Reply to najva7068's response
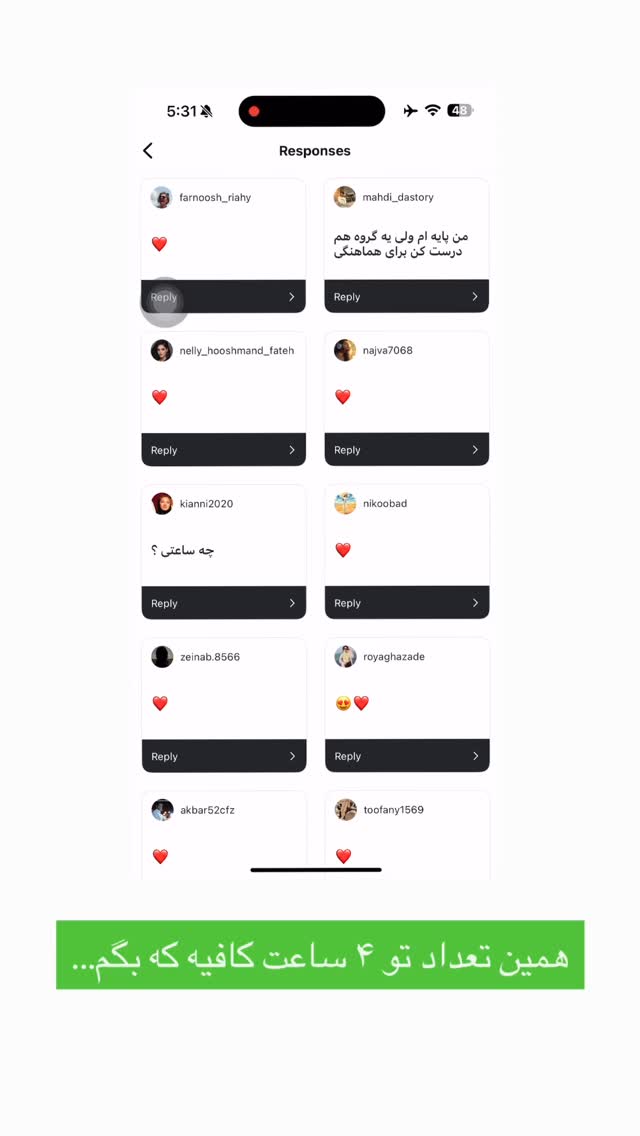640x1136 pixels. 407,450
